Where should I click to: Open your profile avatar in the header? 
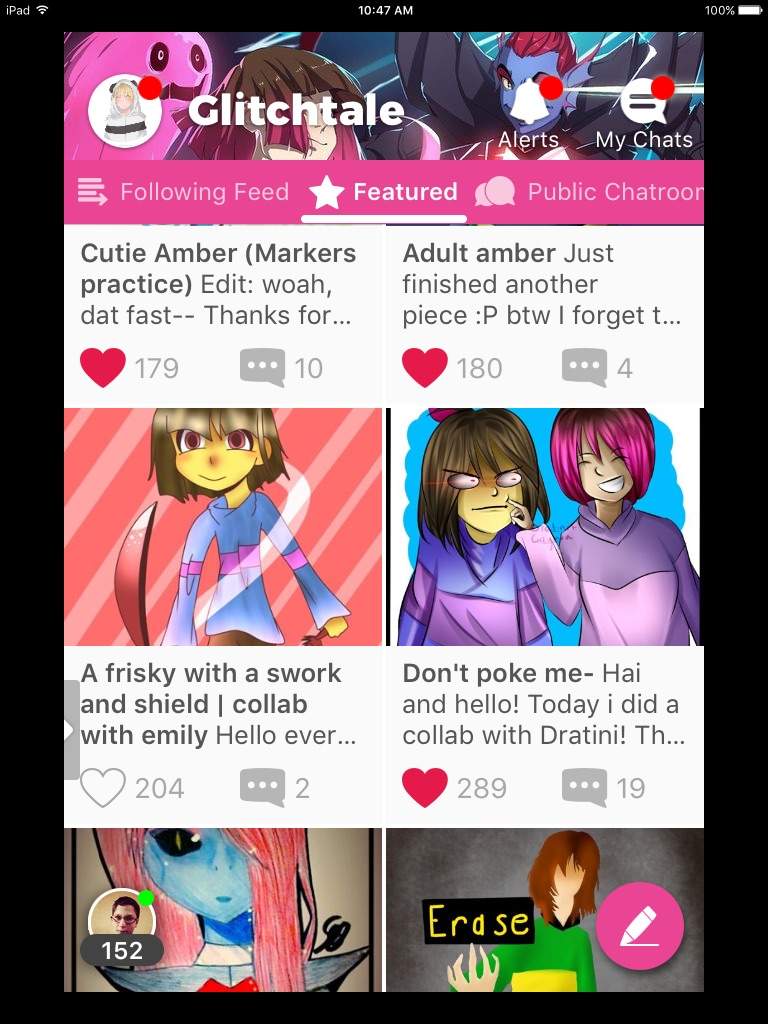[125, 112]
